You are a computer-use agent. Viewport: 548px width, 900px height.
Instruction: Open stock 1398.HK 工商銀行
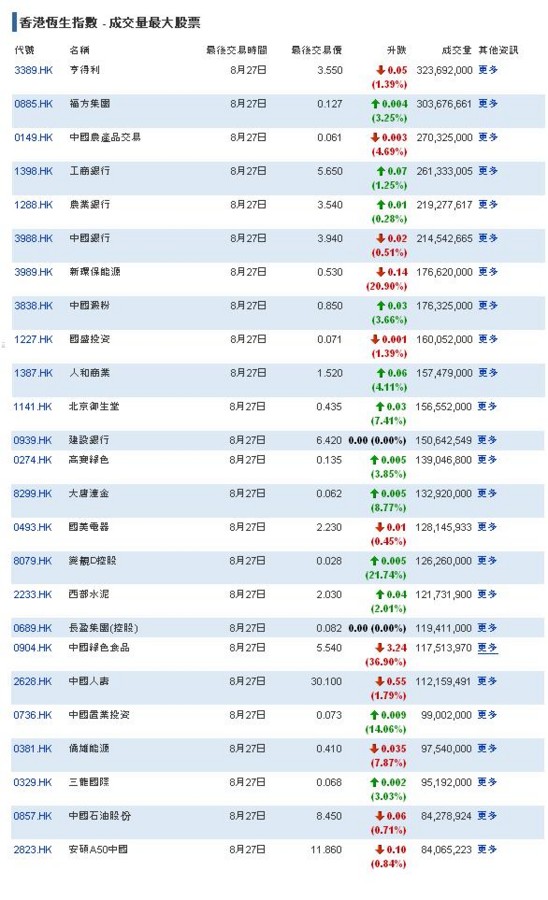(x=33, y=171)
